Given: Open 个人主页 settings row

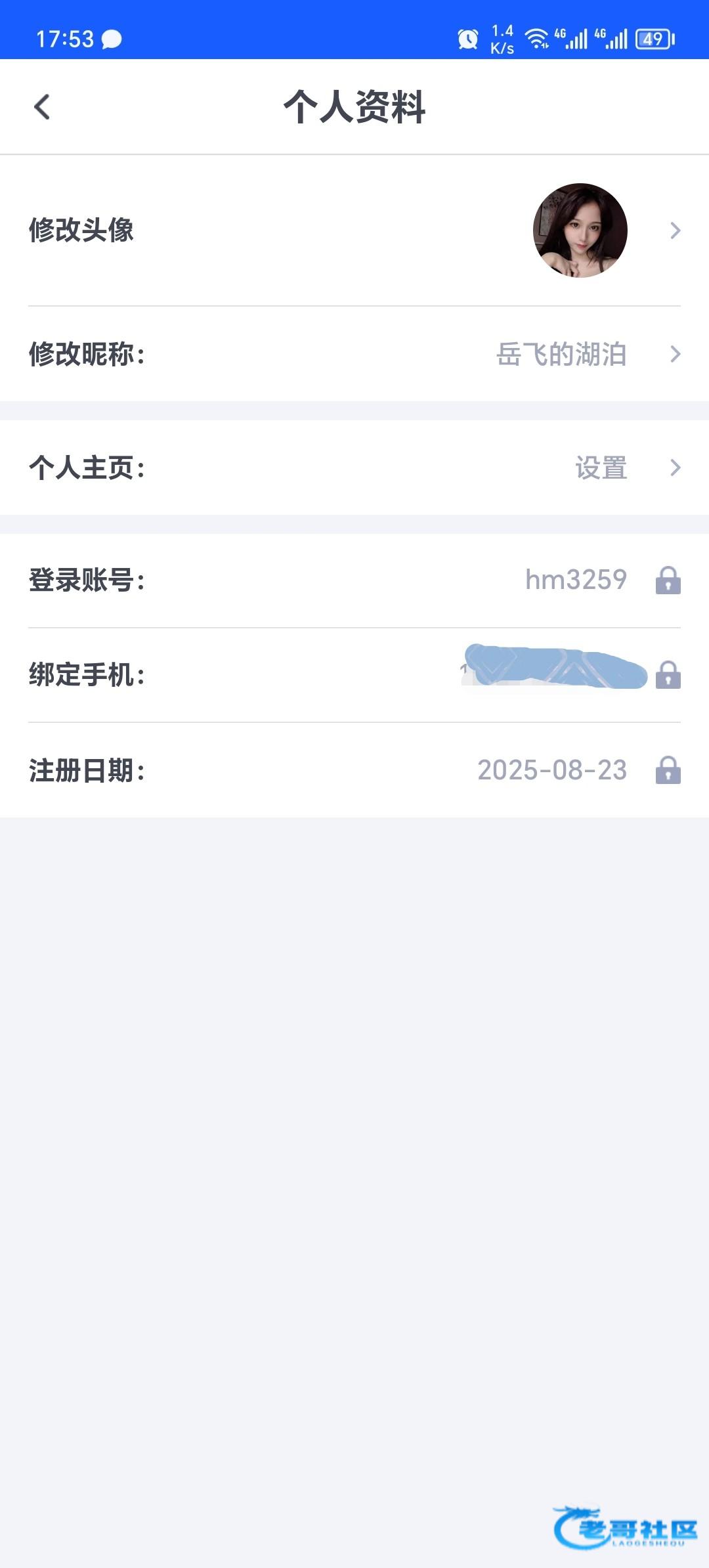Looking at the screenshot, I should pyautogui.click(x=354, y=468).
